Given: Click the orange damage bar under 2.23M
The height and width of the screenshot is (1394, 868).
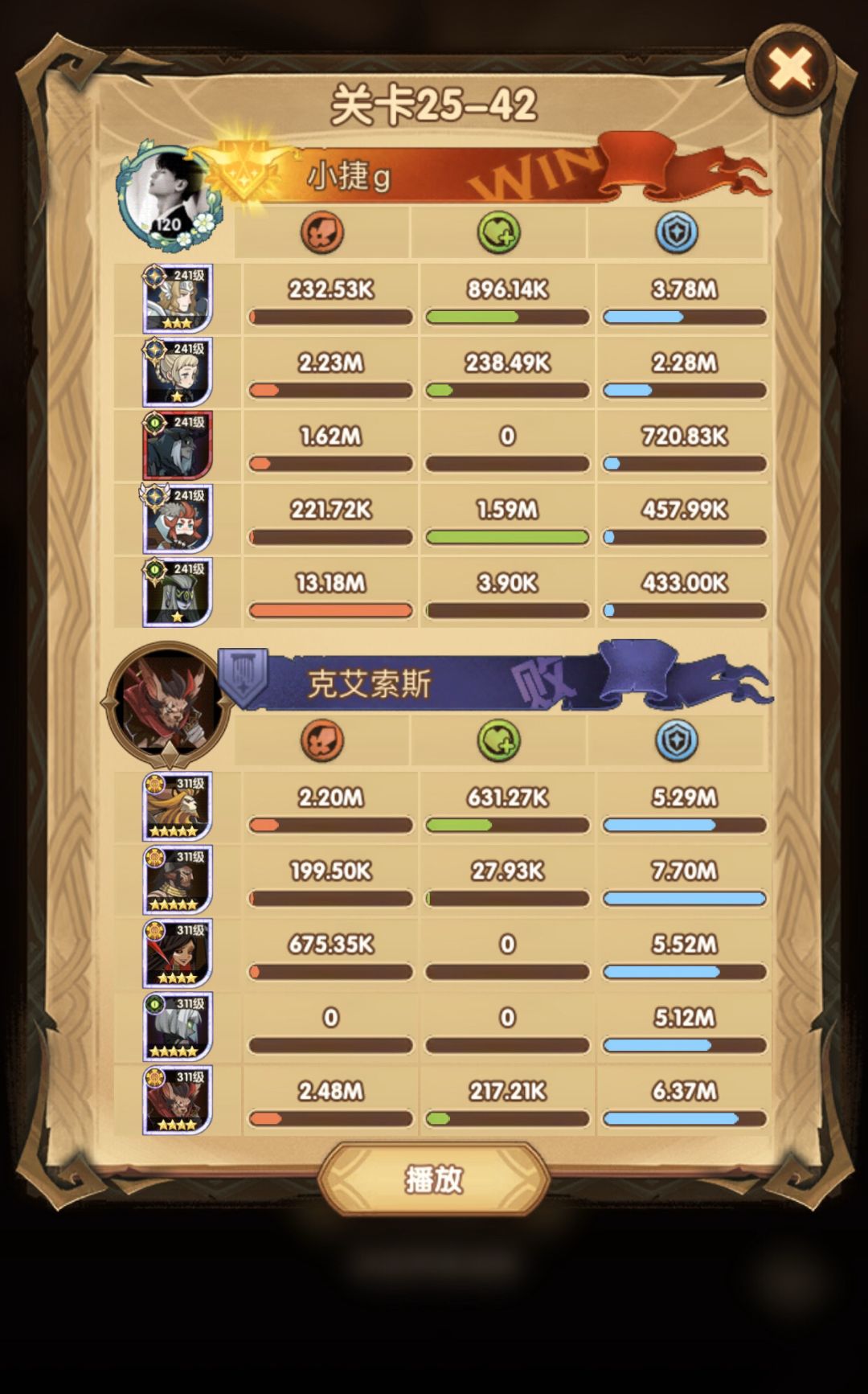Looking at the screenshot, I should tap(330, 391).
